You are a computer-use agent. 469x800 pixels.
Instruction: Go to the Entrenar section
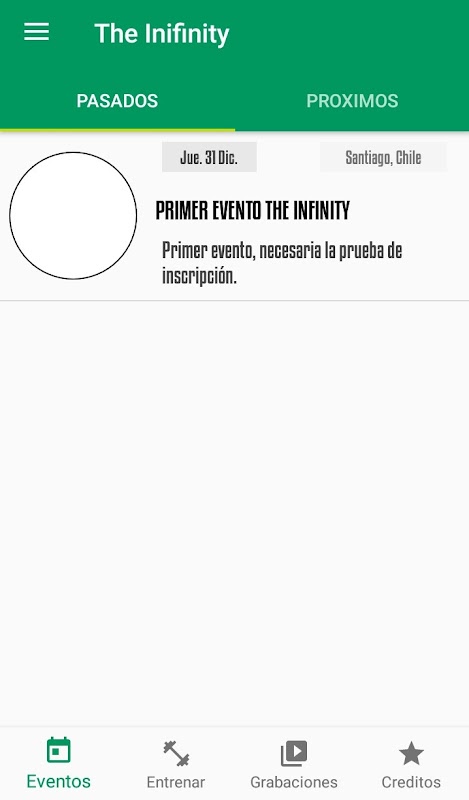(176, 764)
